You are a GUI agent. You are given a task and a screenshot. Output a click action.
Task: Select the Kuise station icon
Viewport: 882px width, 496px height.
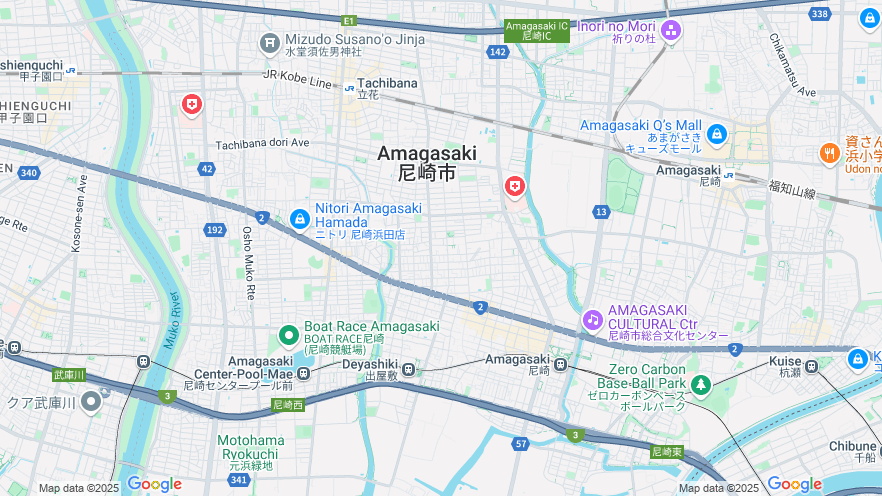tap(811, 367)
